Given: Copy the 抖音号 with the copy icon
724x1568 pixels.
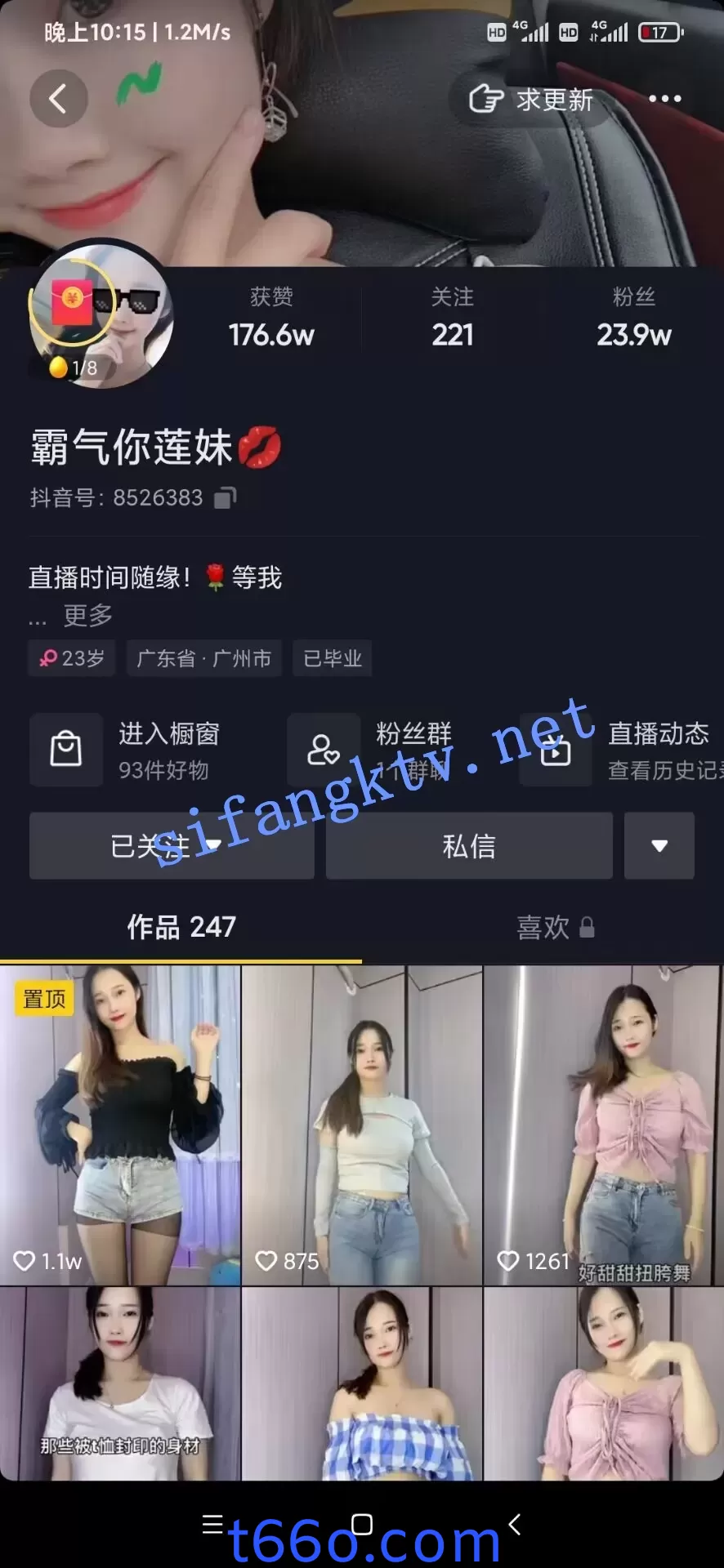Looking at the screenshot, I should point(221,498).
